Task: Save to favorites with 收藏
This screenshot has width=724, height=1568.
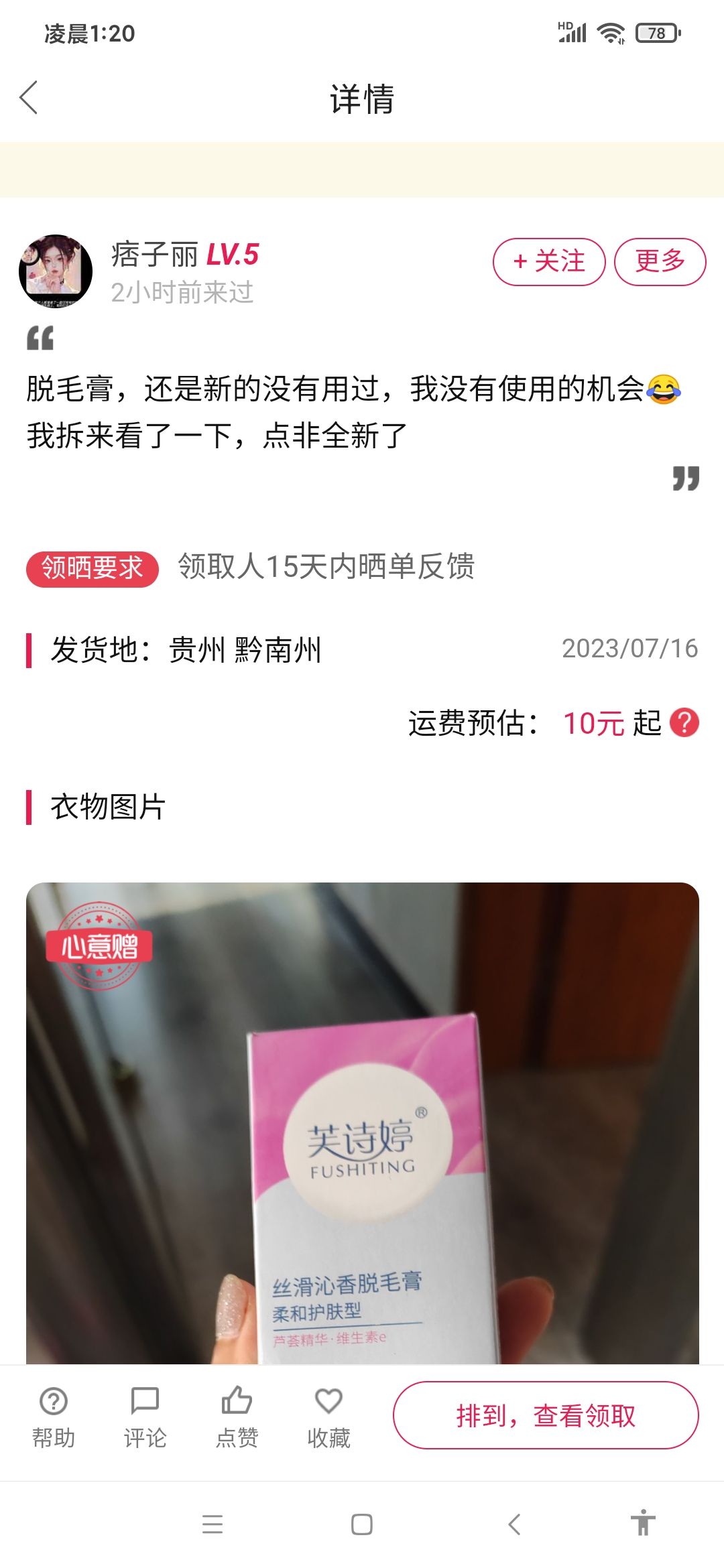Action: 328,1417
